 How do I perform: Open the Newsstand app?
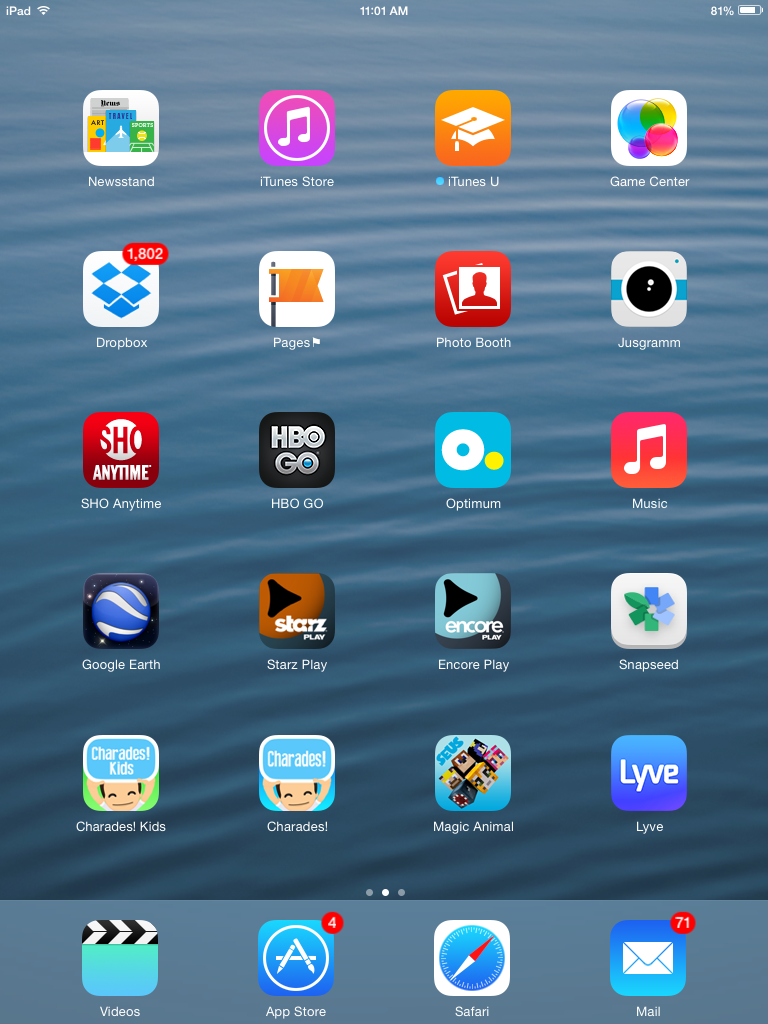pos(121,128)
